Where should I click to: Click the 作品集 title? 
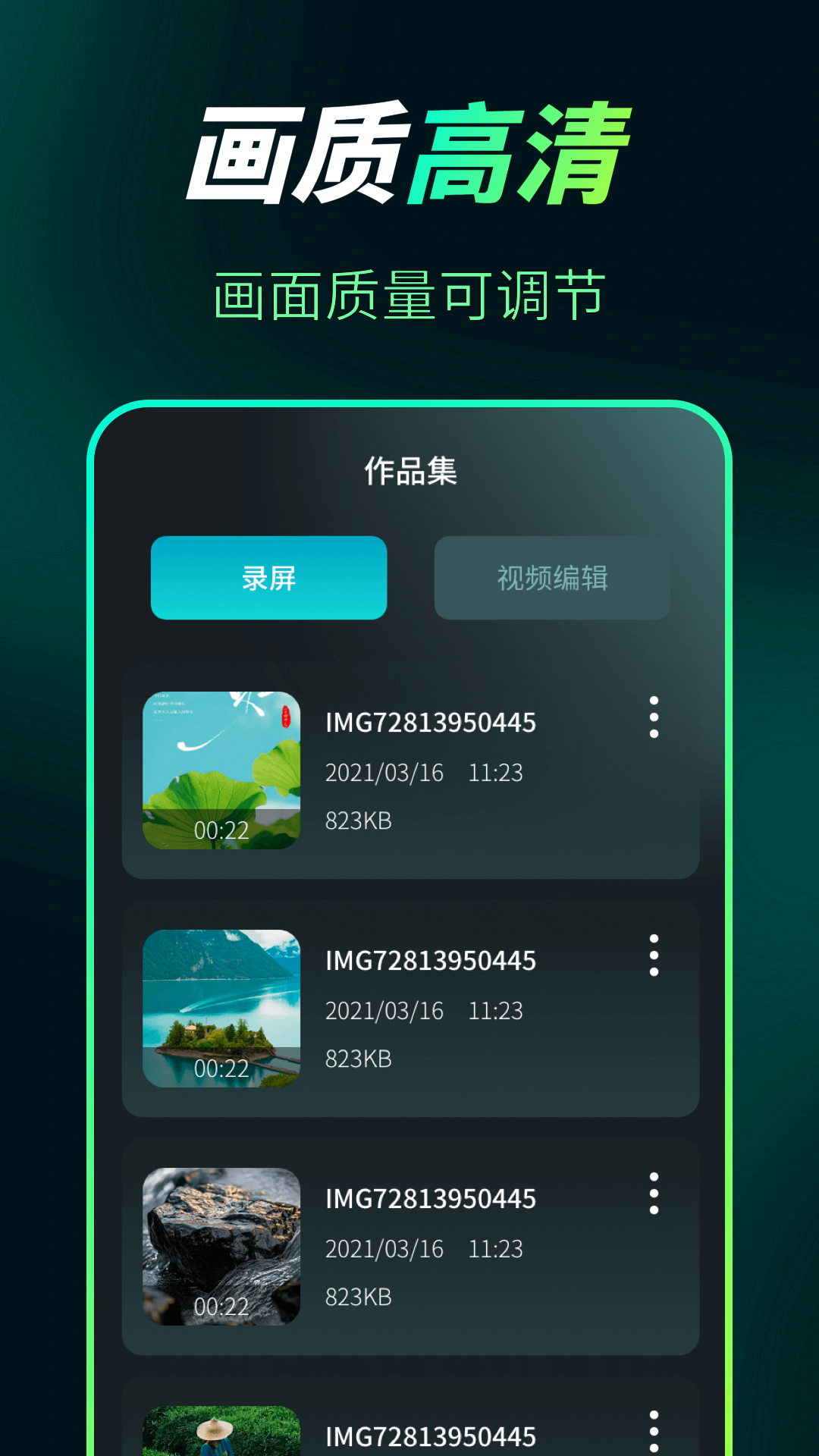[409, 470]
